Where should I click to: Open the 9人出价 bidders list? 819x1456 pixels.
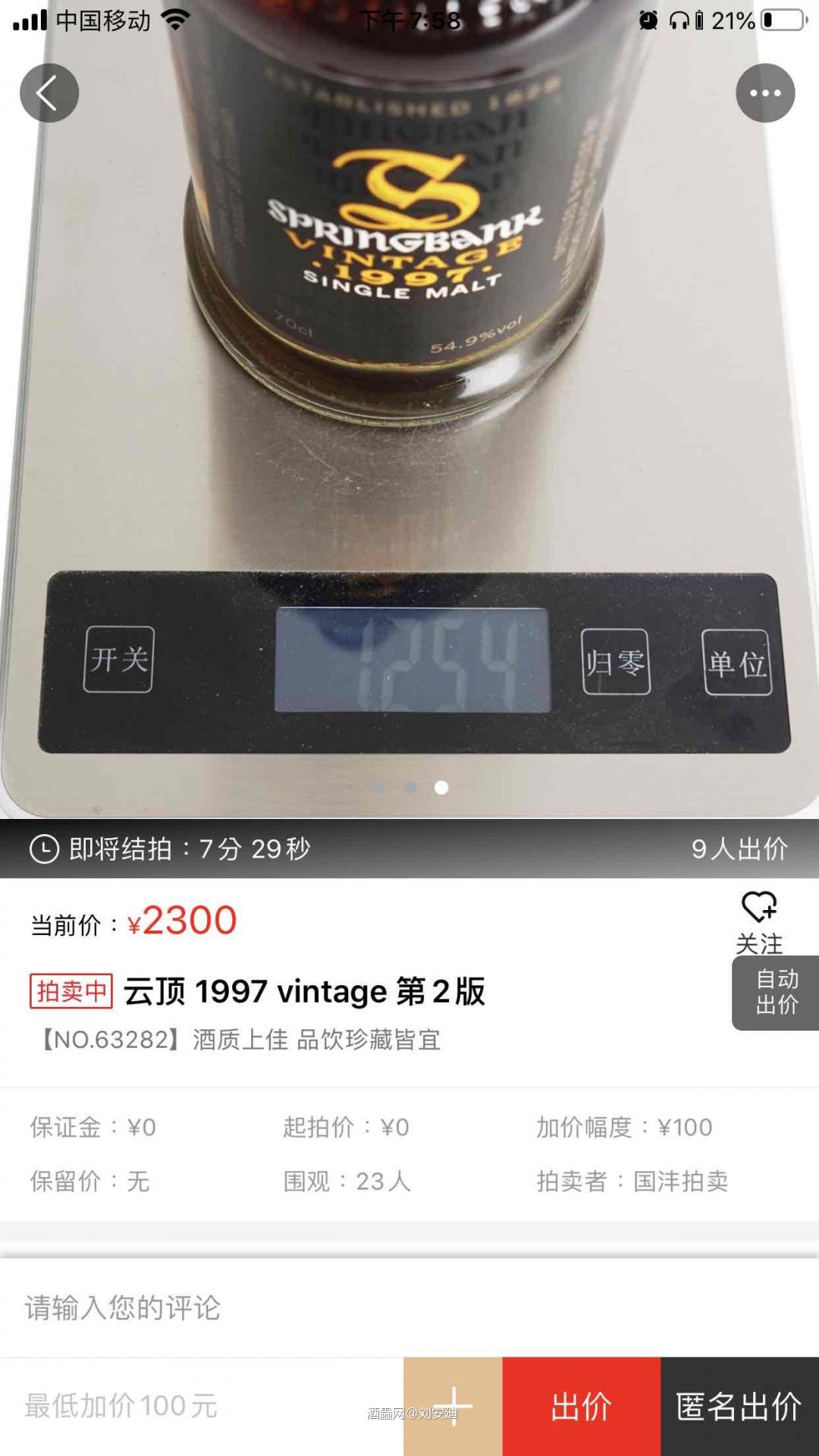click(x=738, y=849)
